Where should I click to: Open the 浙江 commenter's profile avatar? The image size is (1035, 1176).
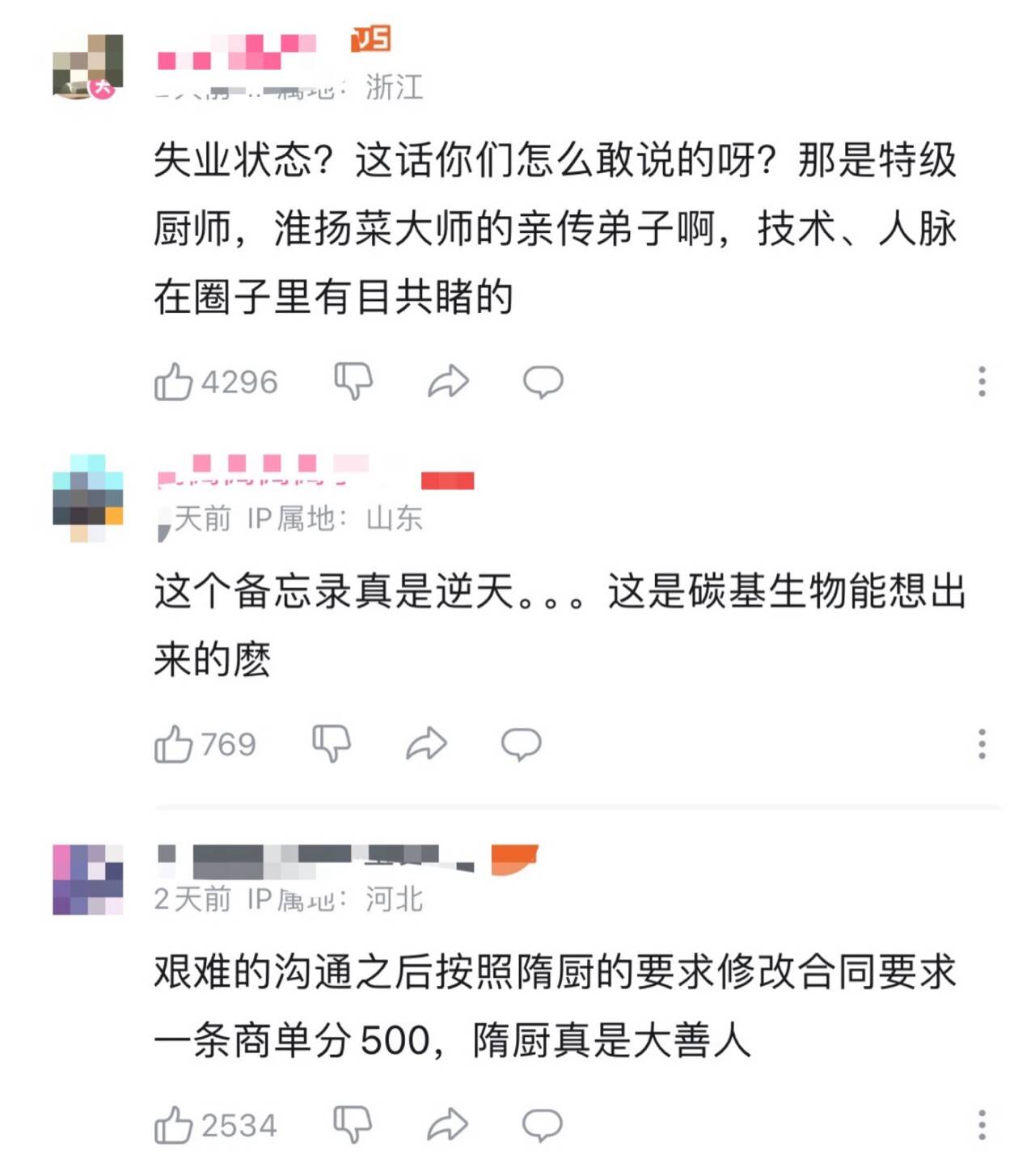coord(87,68)
